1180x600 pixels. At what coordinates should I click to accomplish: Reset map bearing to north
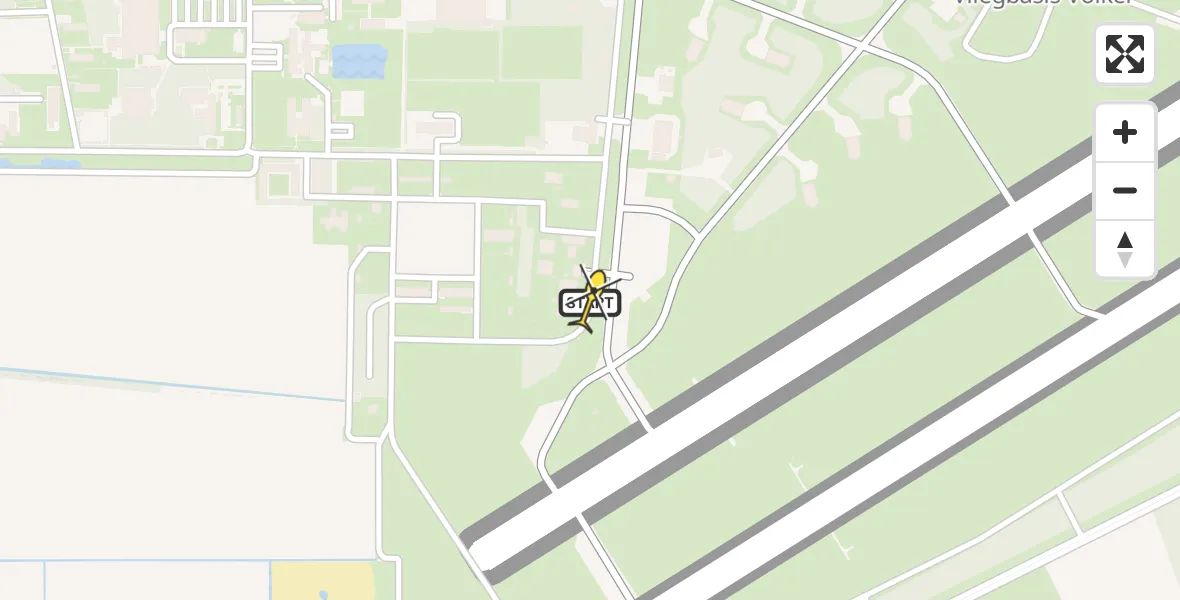coord(1125,249)
